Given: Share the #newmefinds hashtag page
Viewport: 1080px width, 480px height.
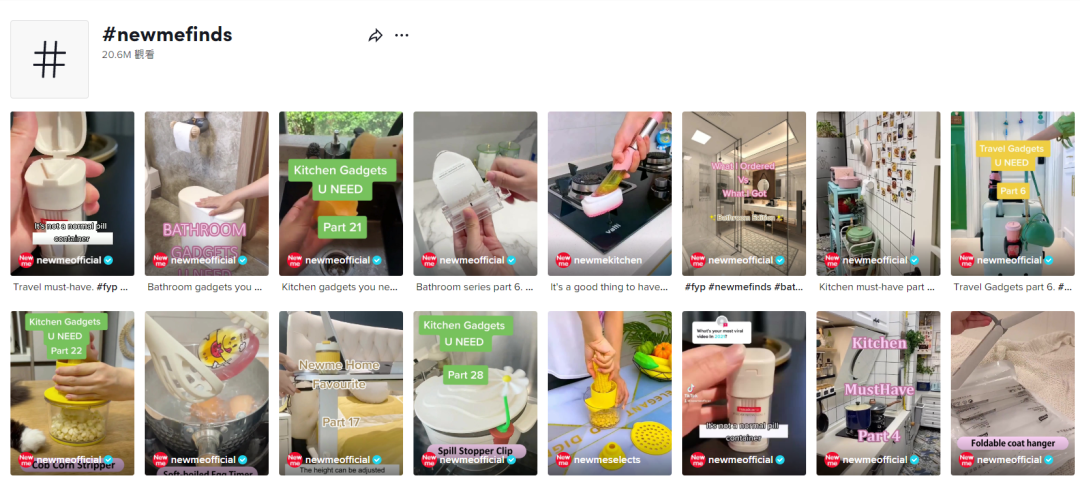Looking at the screenshot, I should (376, 35).
